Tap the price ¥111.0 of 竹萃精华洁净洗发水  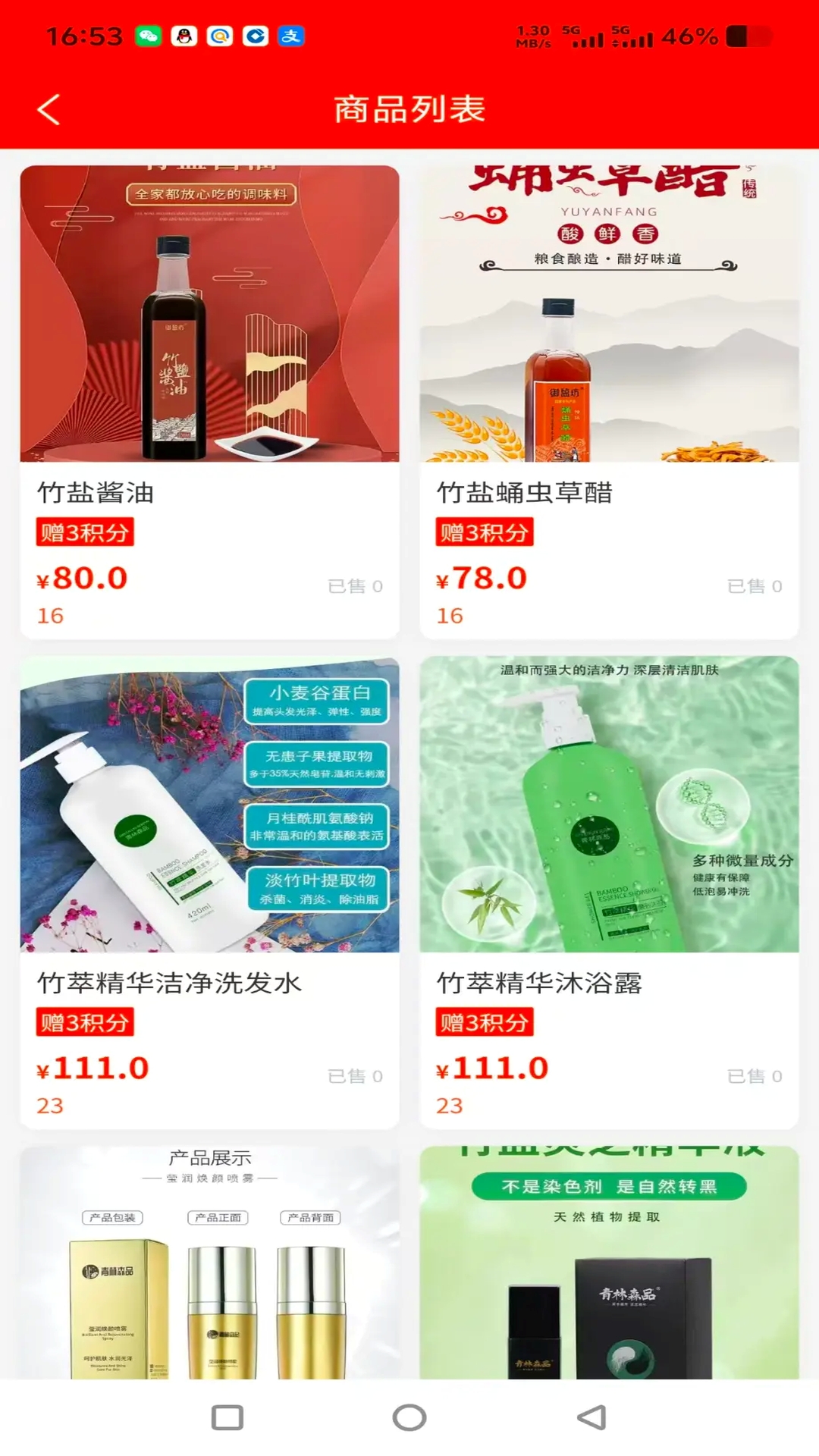pos(94,1067)
